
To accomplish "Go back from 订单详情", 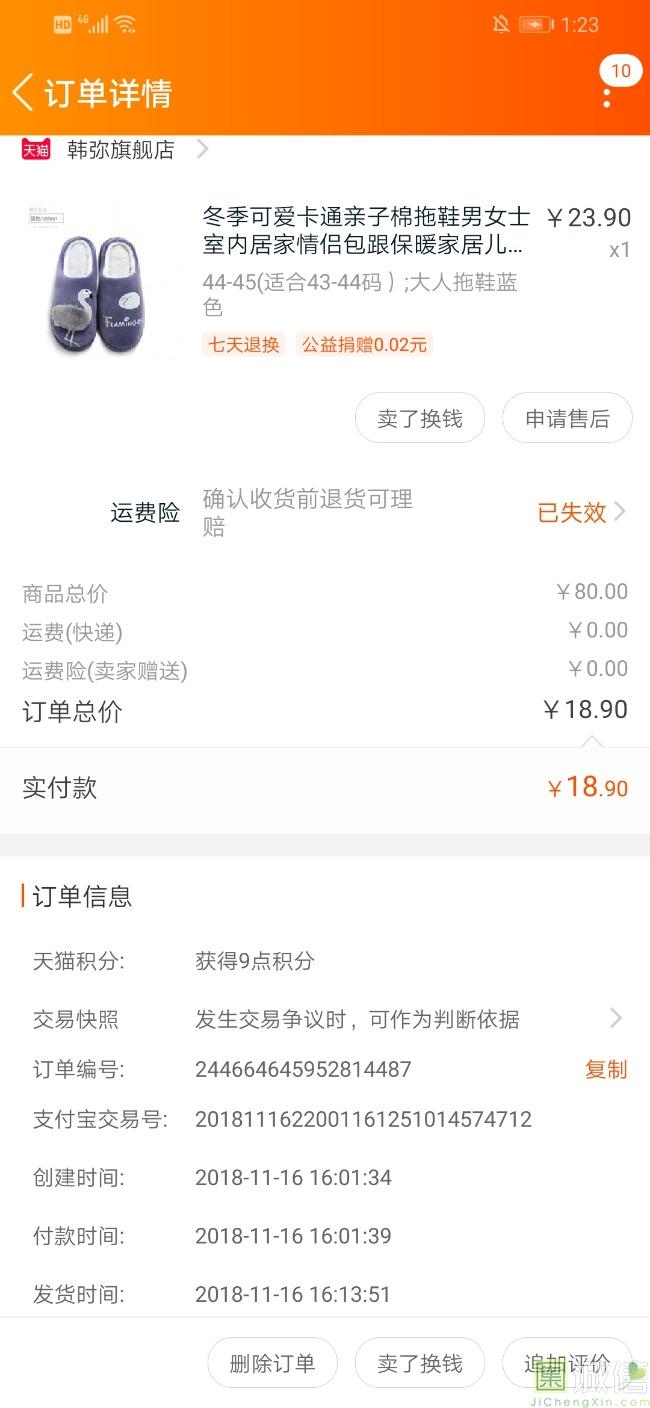I will (x=22, y=93).
